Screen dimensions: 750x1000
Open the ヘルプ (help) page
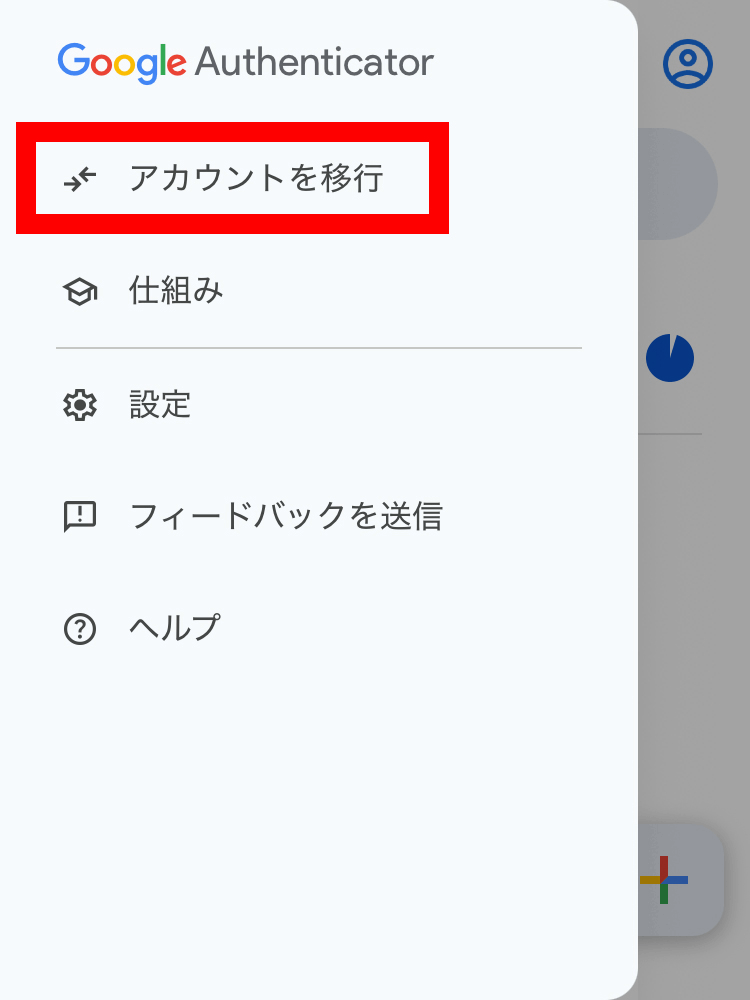click(x=174, y=629)
